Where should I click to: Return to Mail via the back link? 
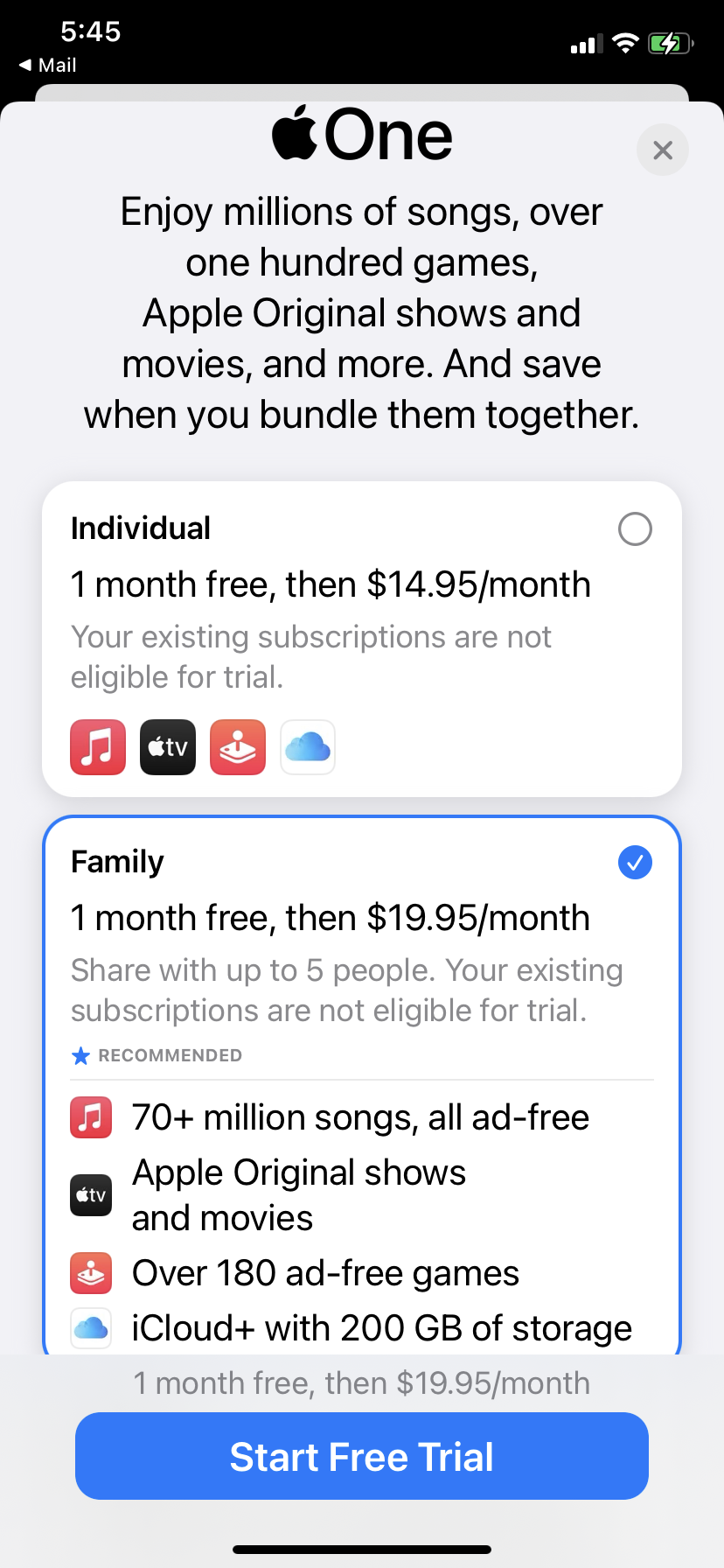pos(47,65)
